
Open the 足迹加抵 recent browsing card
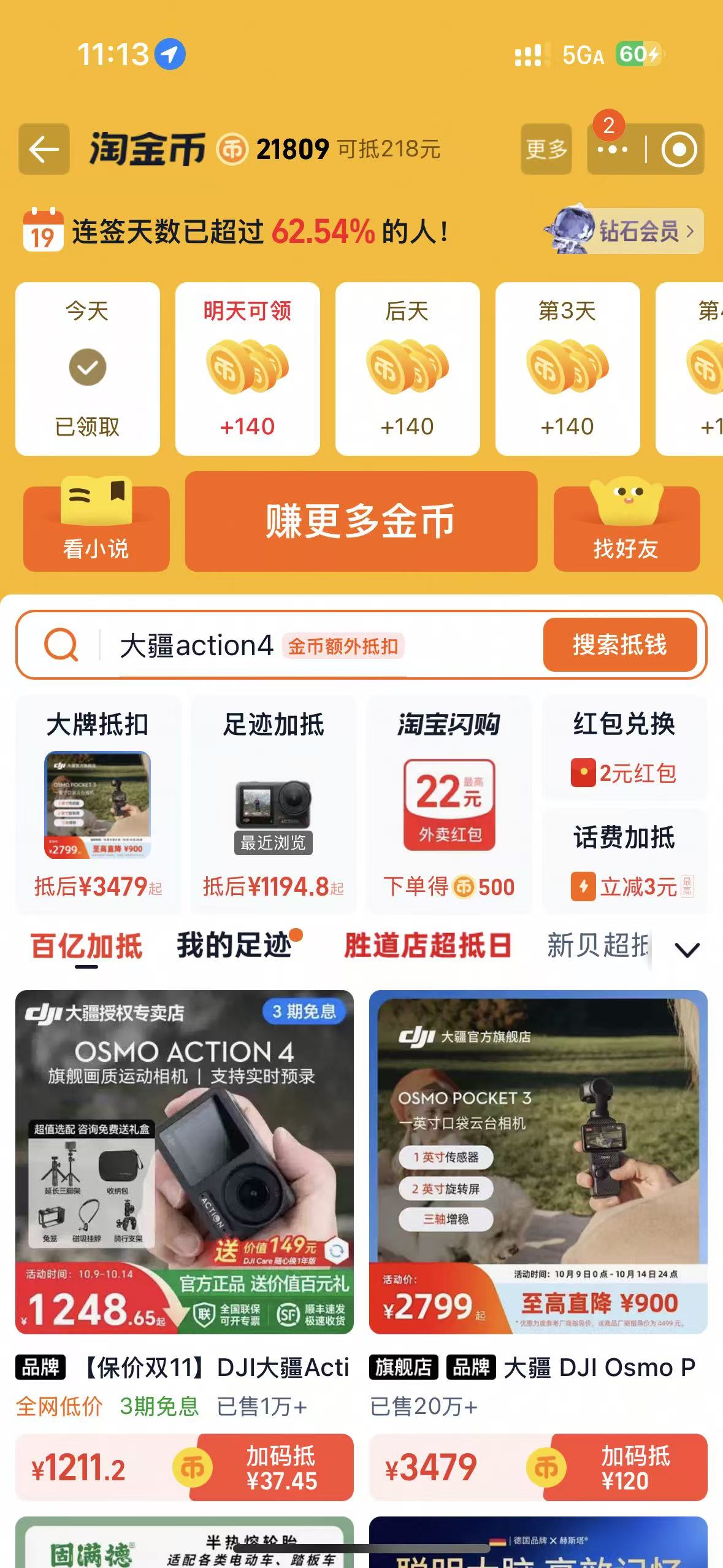[273, 805]
